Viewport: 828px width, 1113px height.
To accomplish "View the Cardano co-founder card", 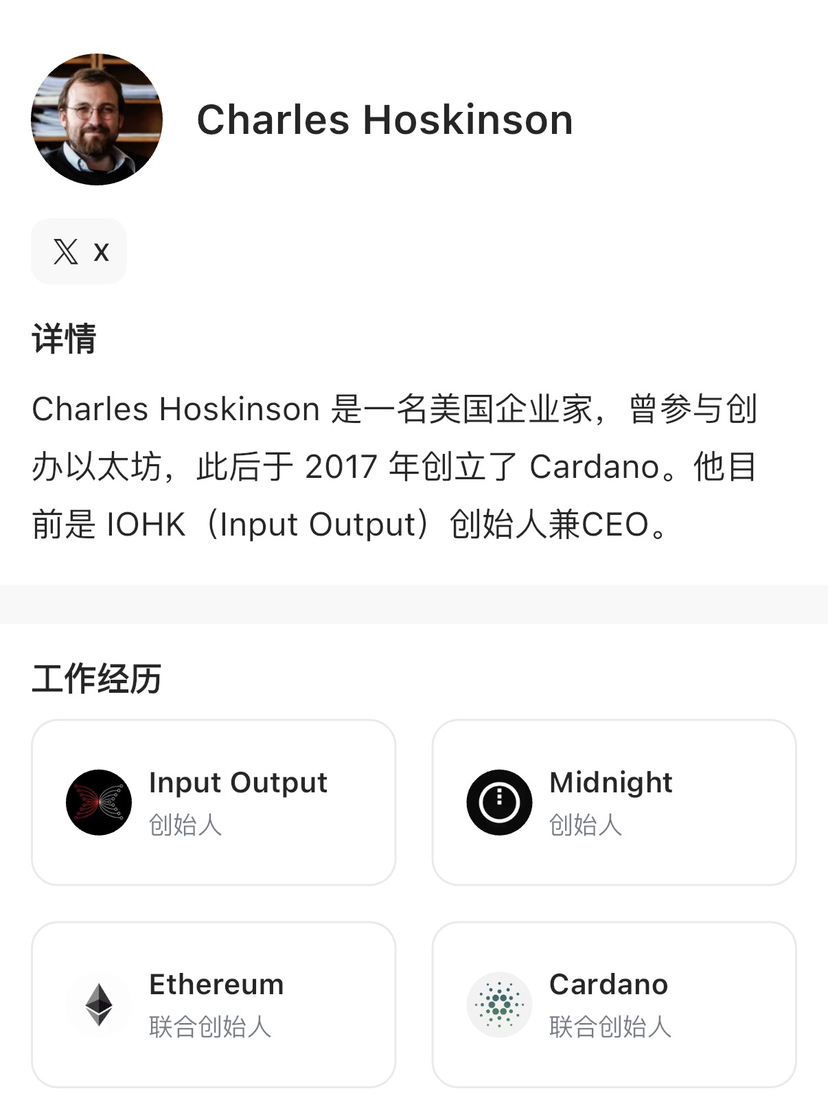I will (x=613, y=1004).
